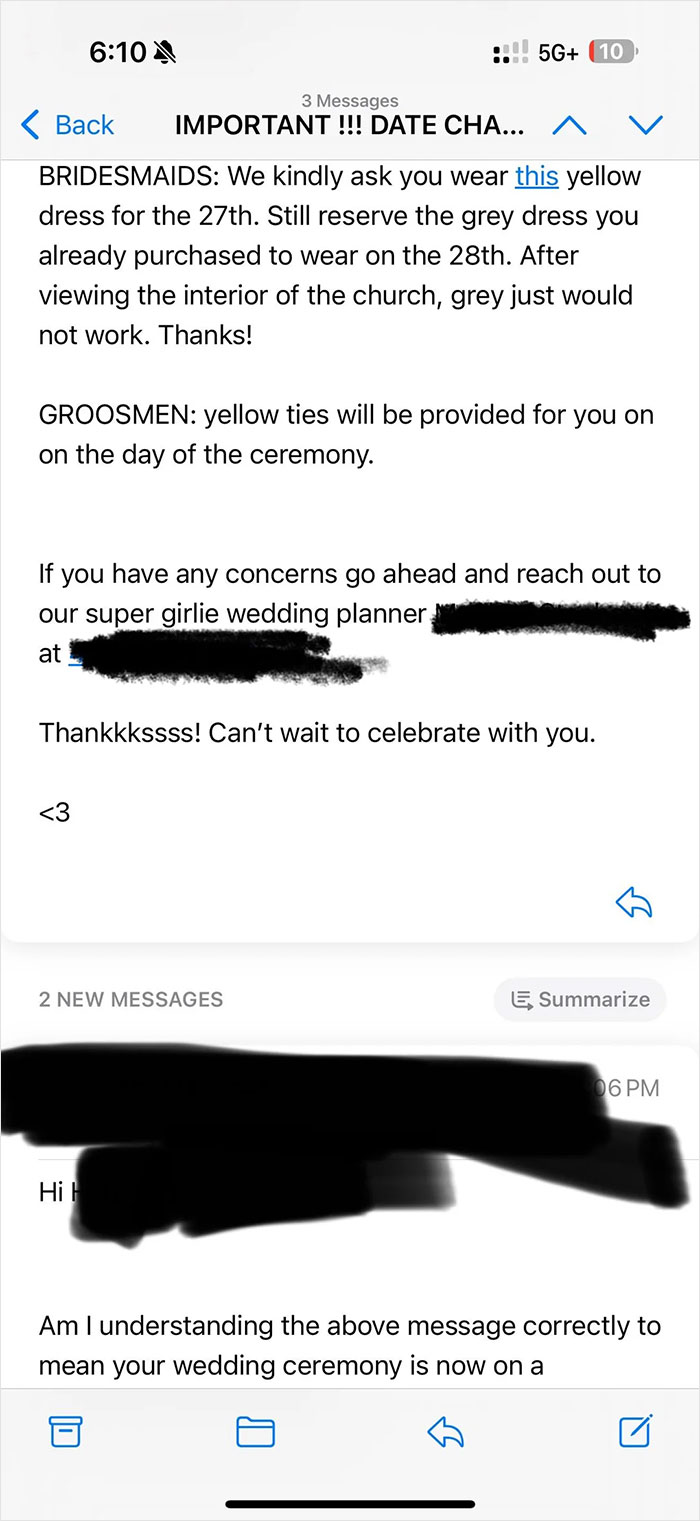Compose a new email
This screenshot has height=1521, width=700.
pyautogui.click(x=635, y=1431)
